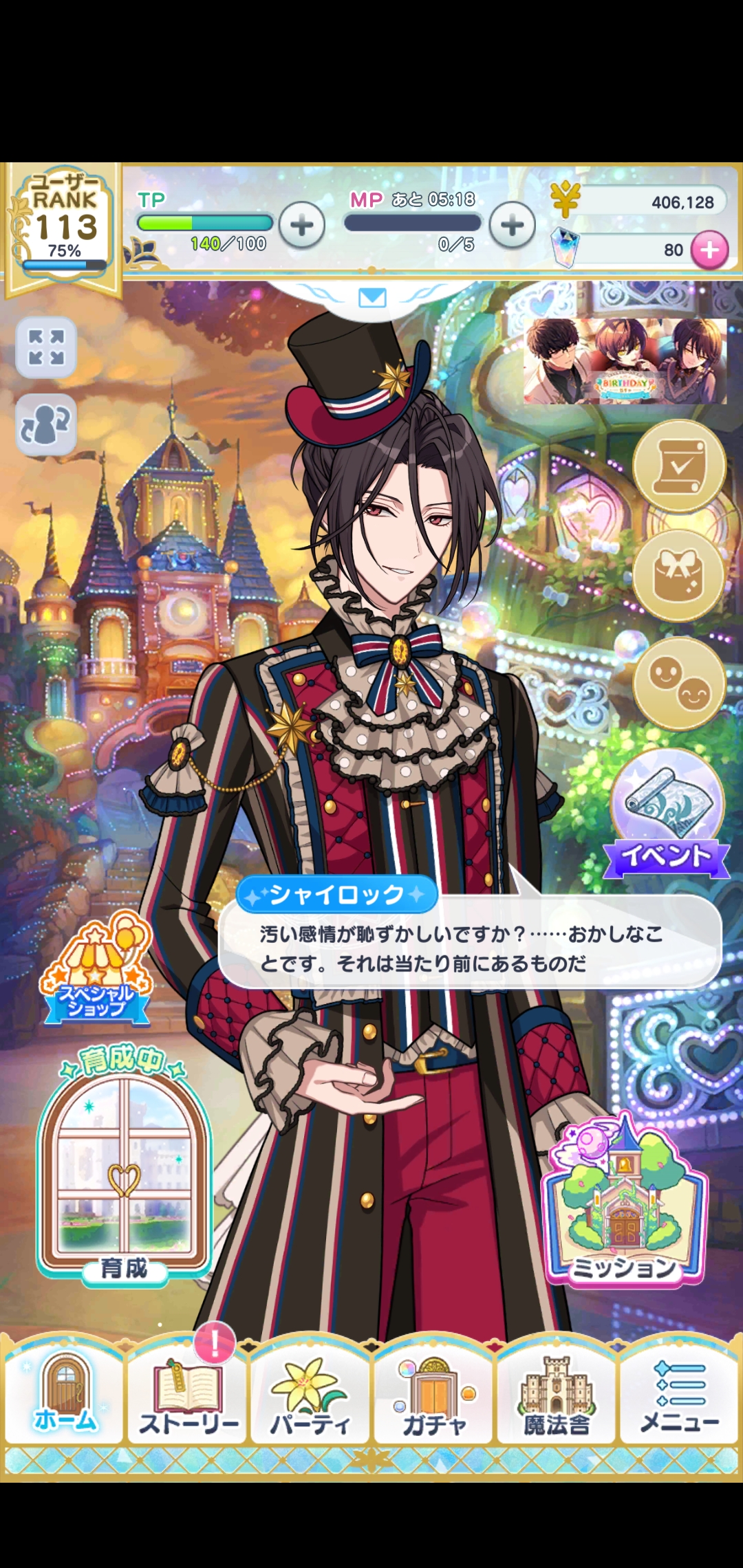Add MP with the plus button
The width and height of the screenshot is (743, 1568).
(512, 225)
